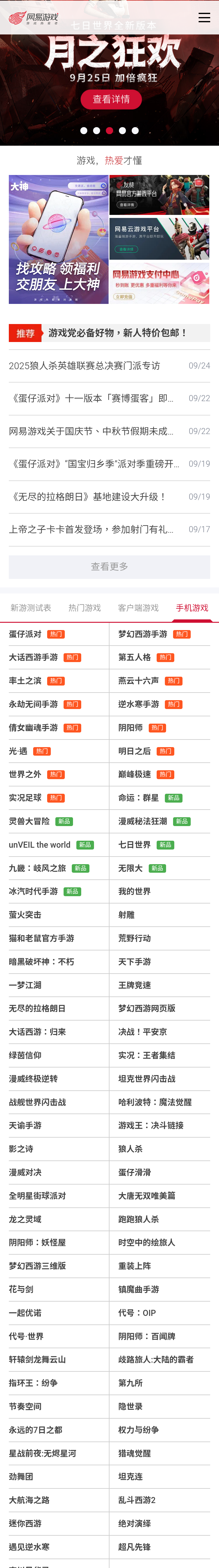
Task: Open 梦幻西游手游 game page
Action: coord(143,634)
